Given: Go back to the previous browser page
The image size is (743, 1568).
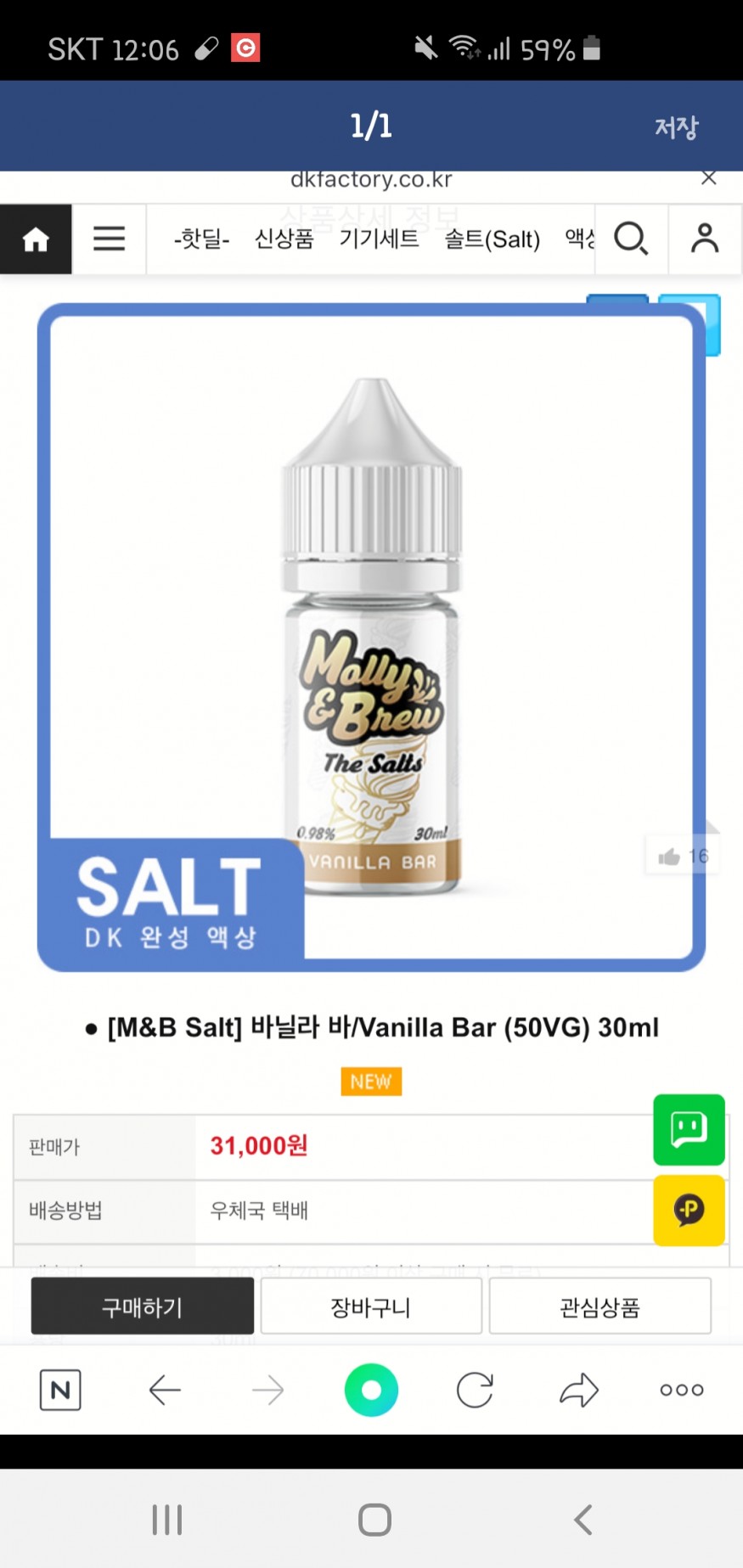Looking at the screenshot, I should (x=165, y=1390).
